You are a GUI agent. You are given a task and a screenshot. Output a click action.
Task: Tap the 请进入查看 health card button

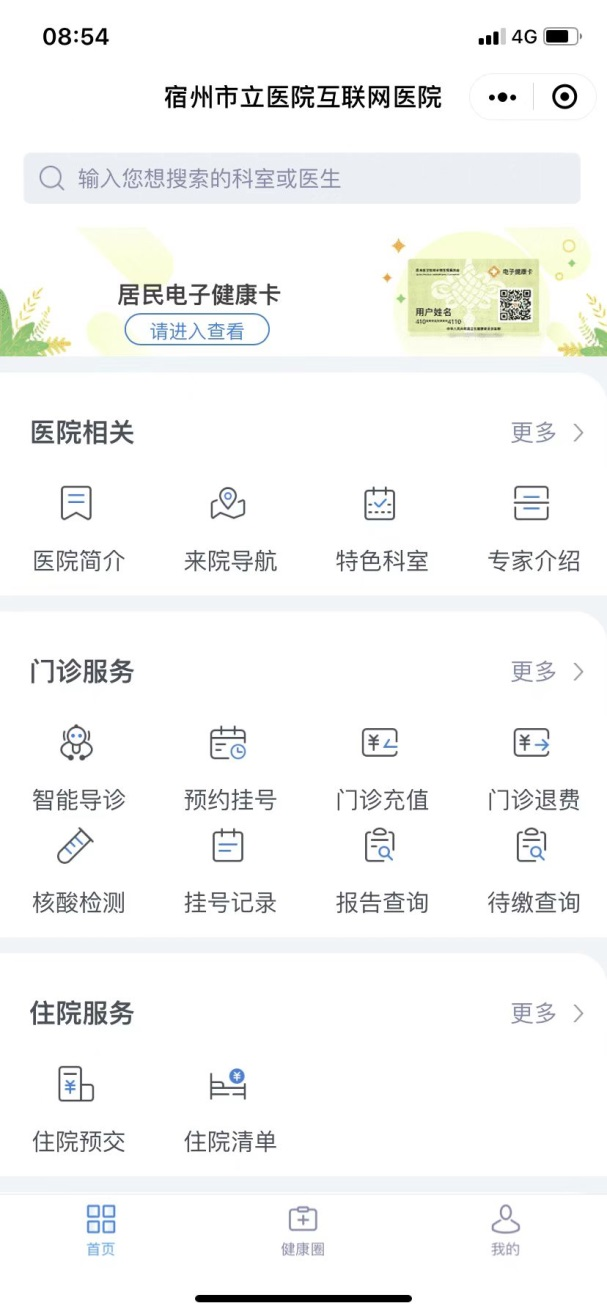[197, 331]
